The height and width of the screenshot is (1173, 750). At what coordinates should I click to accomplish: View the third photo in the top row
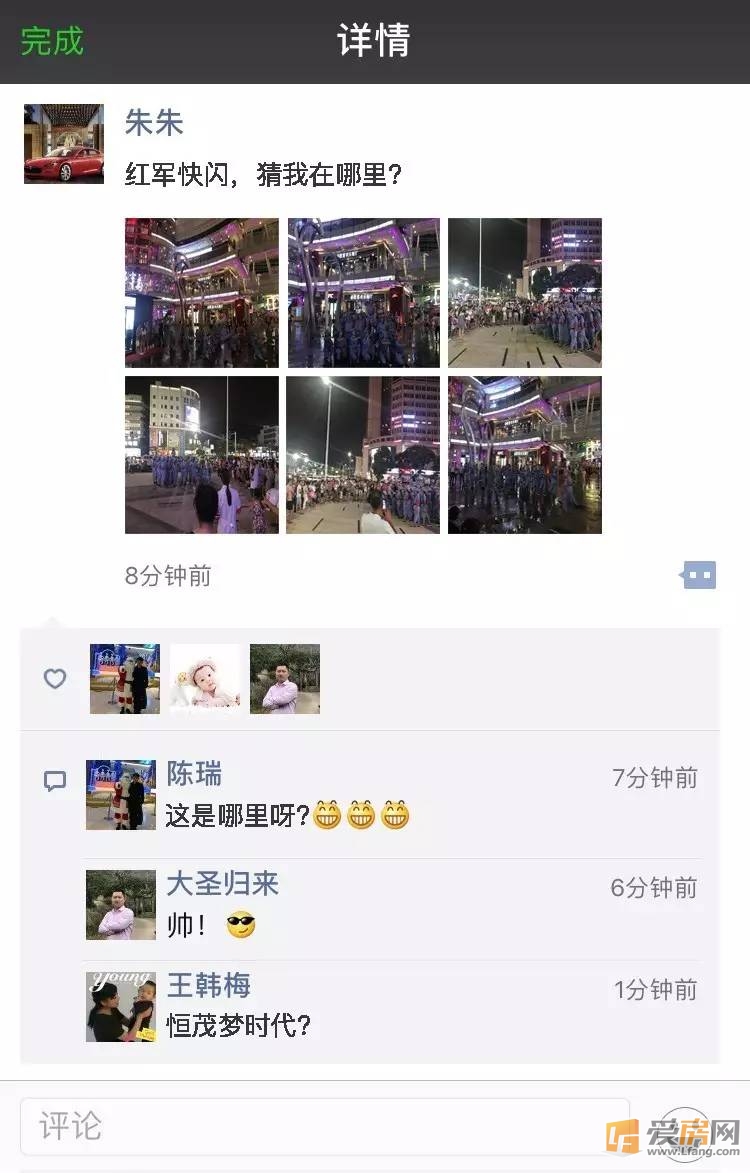(525, 292)
